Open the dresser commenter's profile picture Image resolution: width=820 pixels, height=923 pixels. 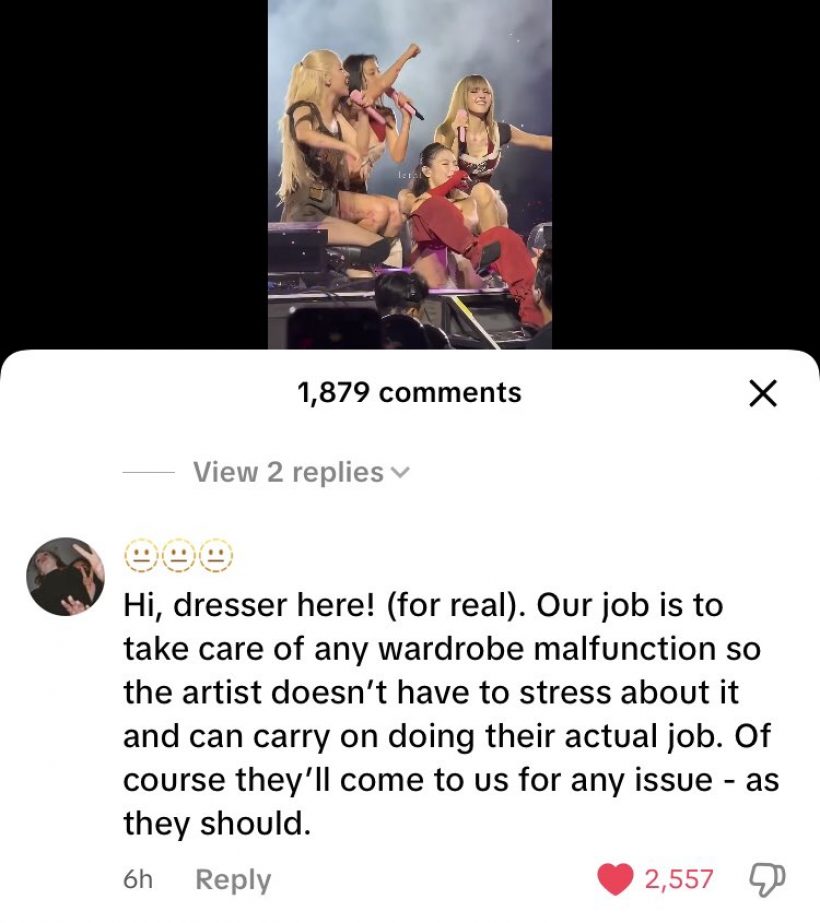65,576
